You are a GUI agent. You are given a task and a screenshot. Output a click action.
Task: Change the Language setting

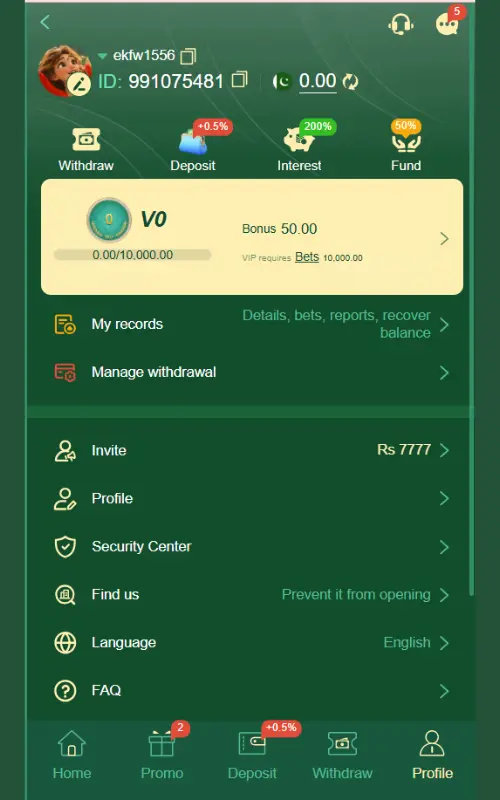pos(252,642)
